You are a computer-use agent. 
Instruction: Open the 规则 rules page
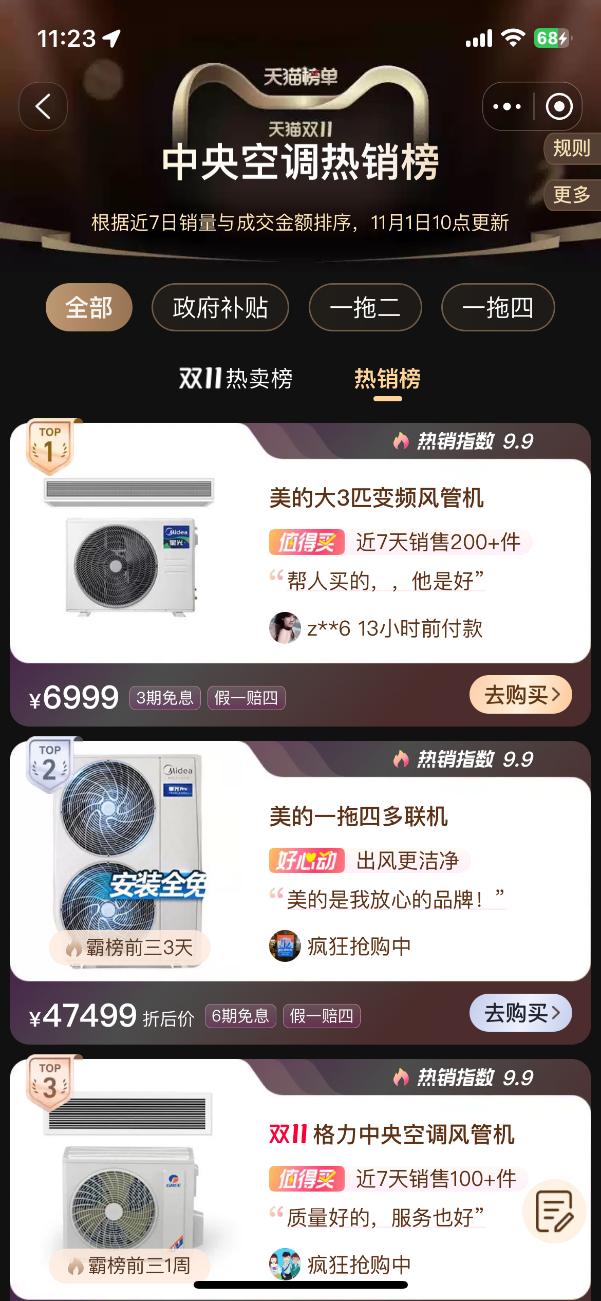[572, 149]
